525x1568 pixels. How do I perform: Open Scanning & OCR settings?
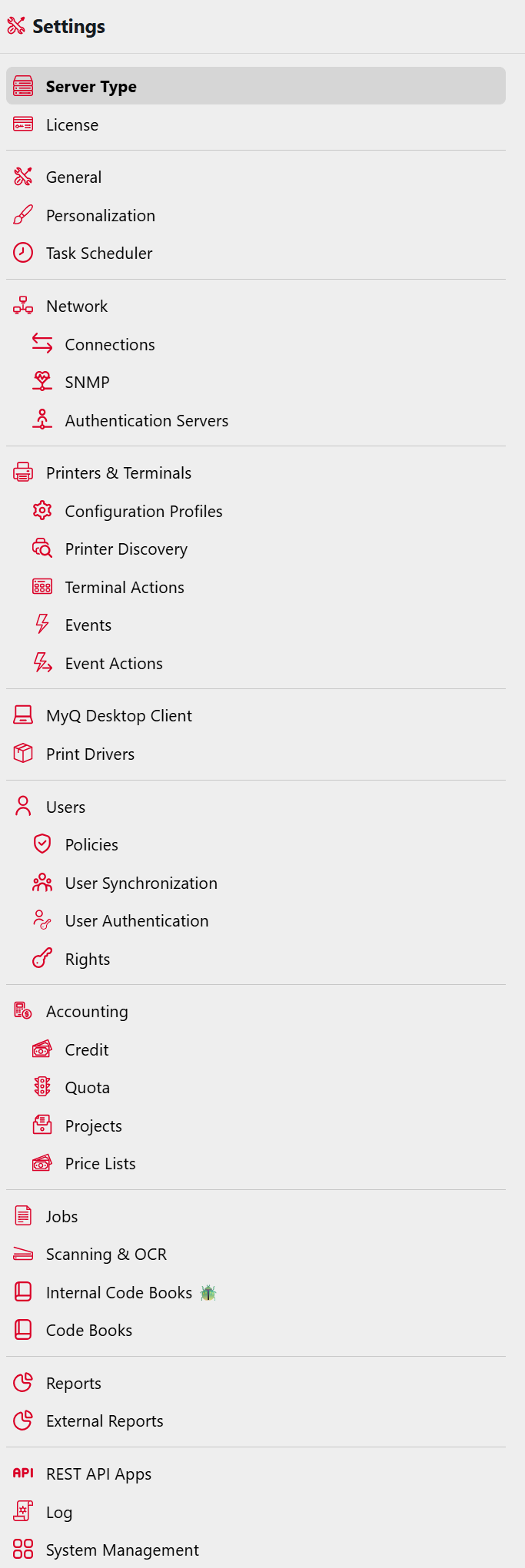pyautogui.click(x=106, y=1255)
